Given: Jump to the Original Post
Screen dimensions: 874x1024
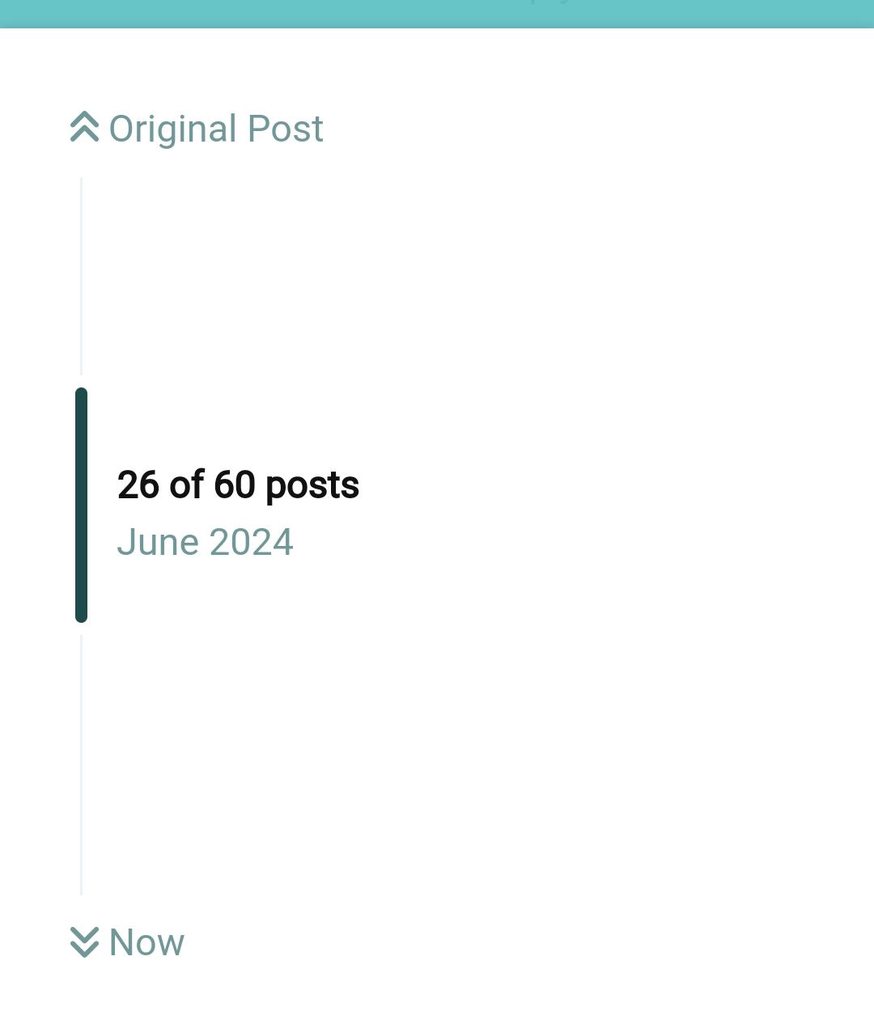Looking at the screenshot, I should (197, 129).
